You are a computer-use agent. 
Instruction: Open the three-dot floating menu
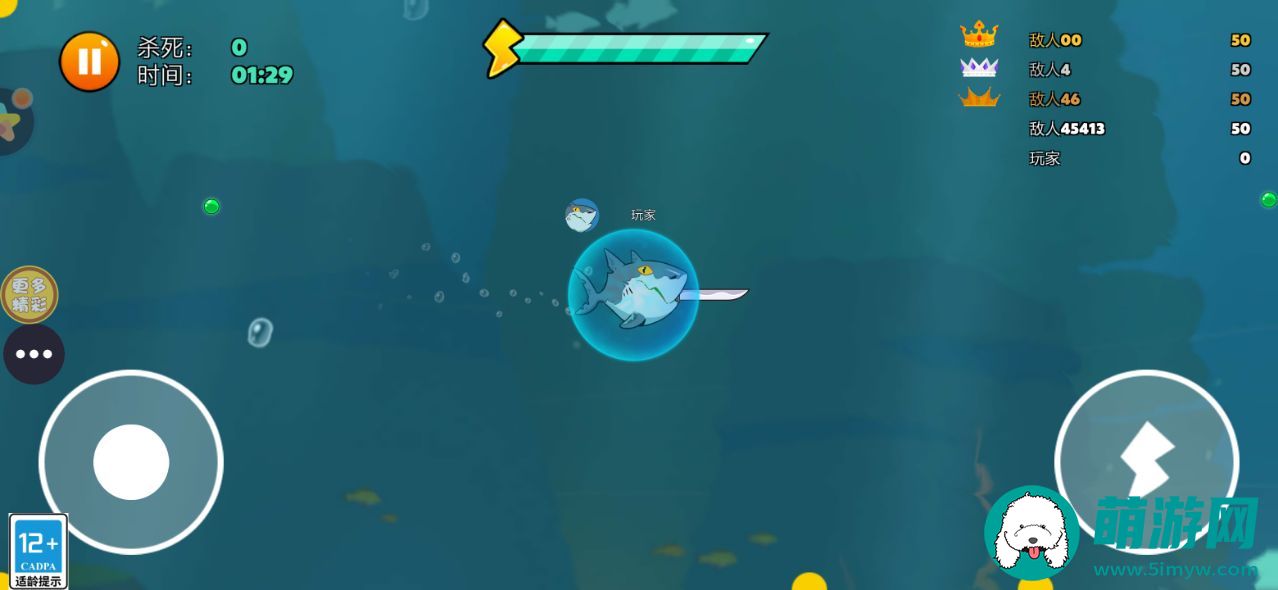[x=34, y=354]
